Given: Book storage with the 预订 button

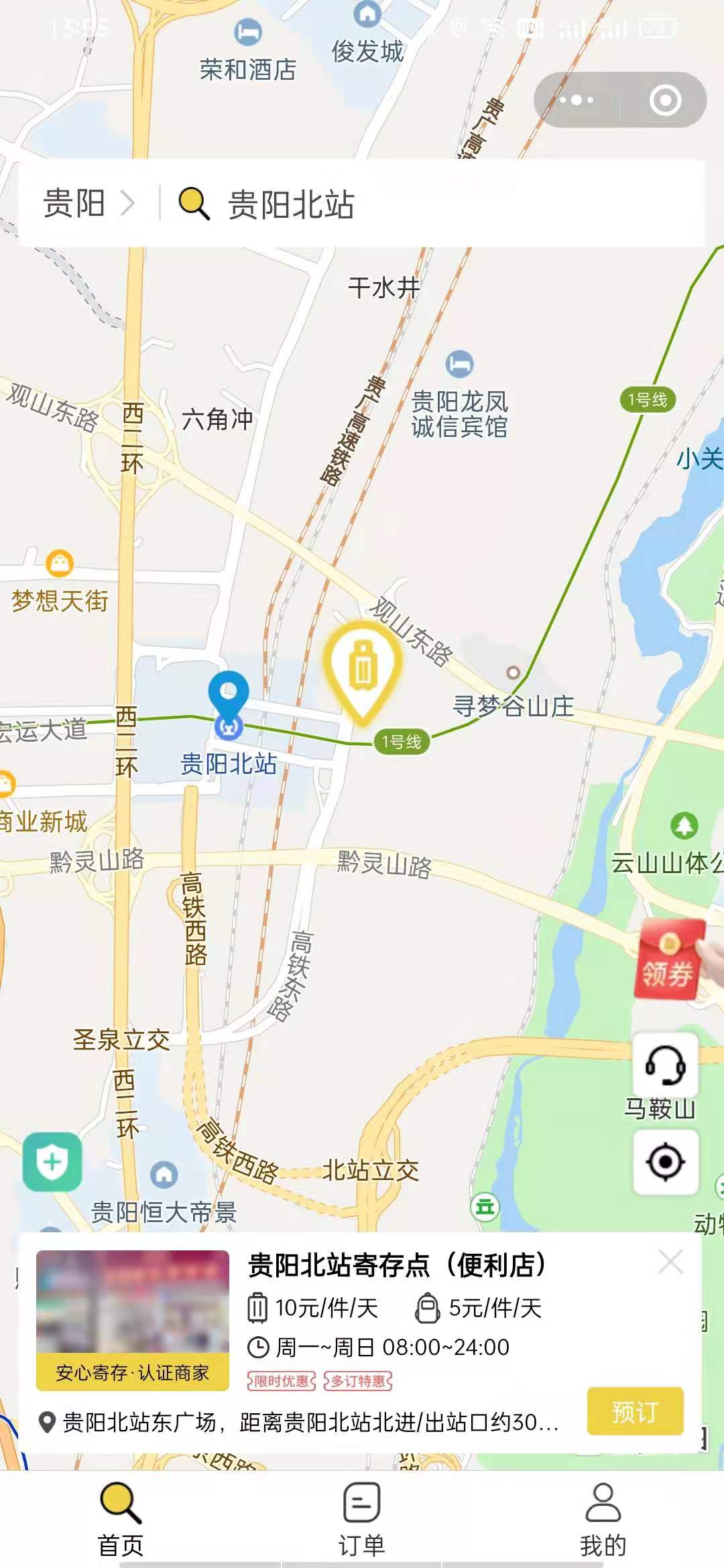Looking at the screenshot, I should pyautogui.click(x=635, y=1411).
